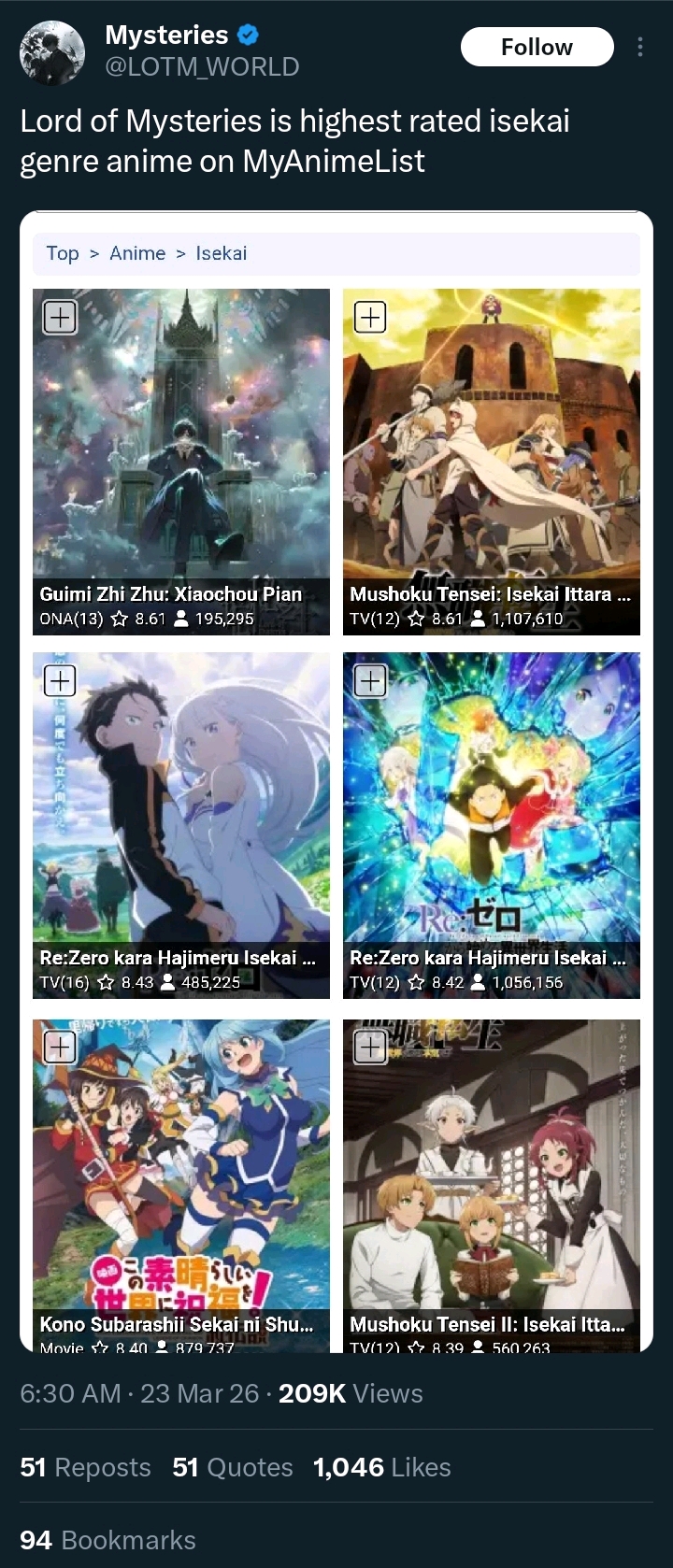This screenshot has height=1568, width=673.
Task: View the 51 Quotes list
Action: pyautogui.click(x=233, y=1467)
